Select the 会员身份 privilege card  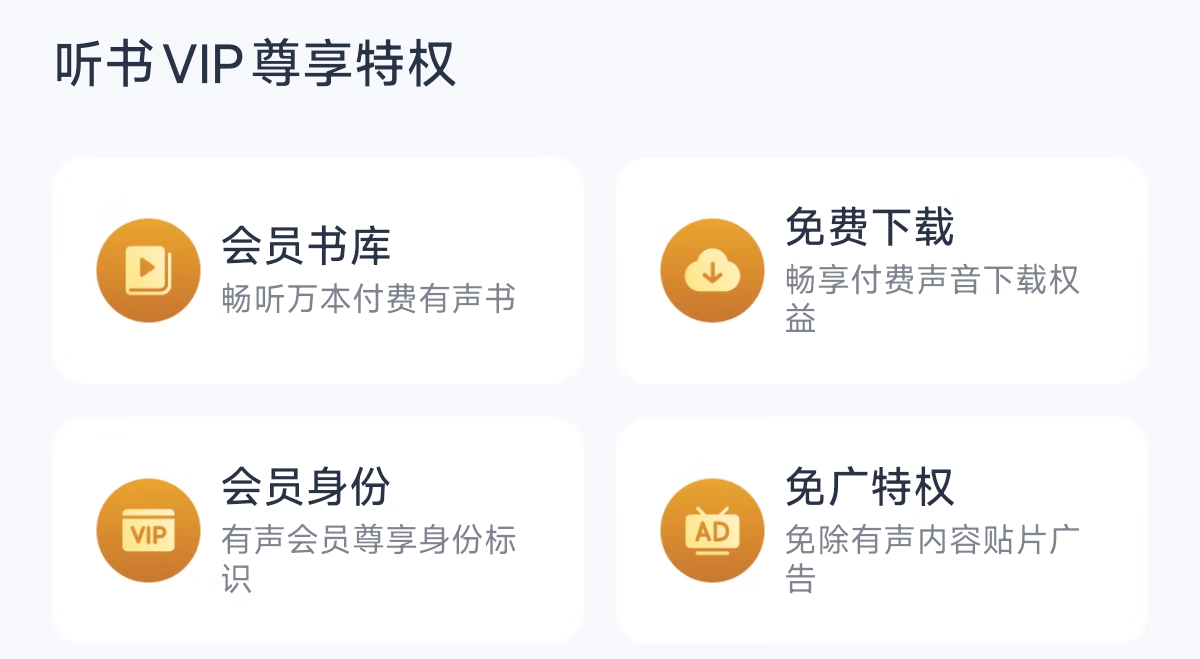(317, 530)
